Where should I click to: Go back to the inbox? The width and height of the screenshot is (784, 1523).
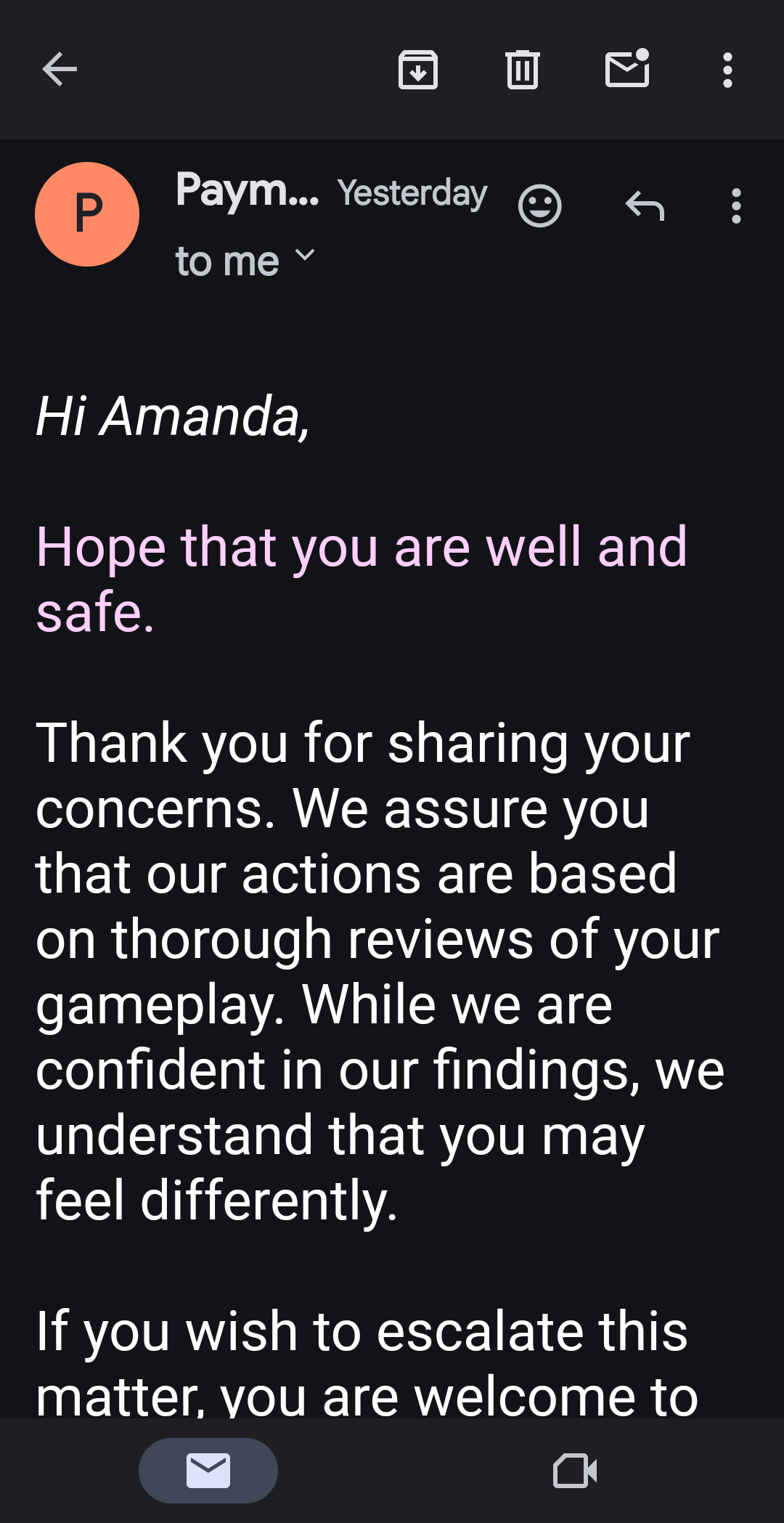pyautogui.click(x=60, y=70)
